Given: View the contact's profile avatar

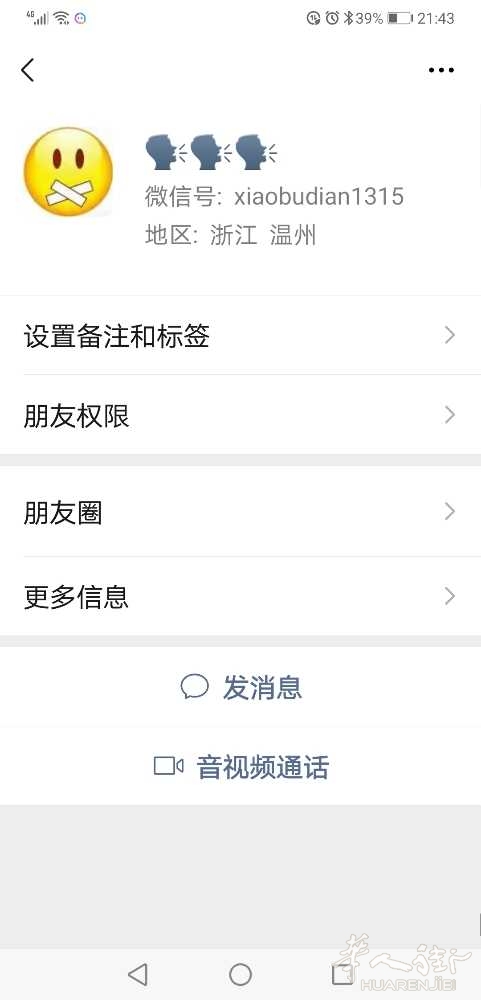Looking at the screenshot, I should (68, 172).
